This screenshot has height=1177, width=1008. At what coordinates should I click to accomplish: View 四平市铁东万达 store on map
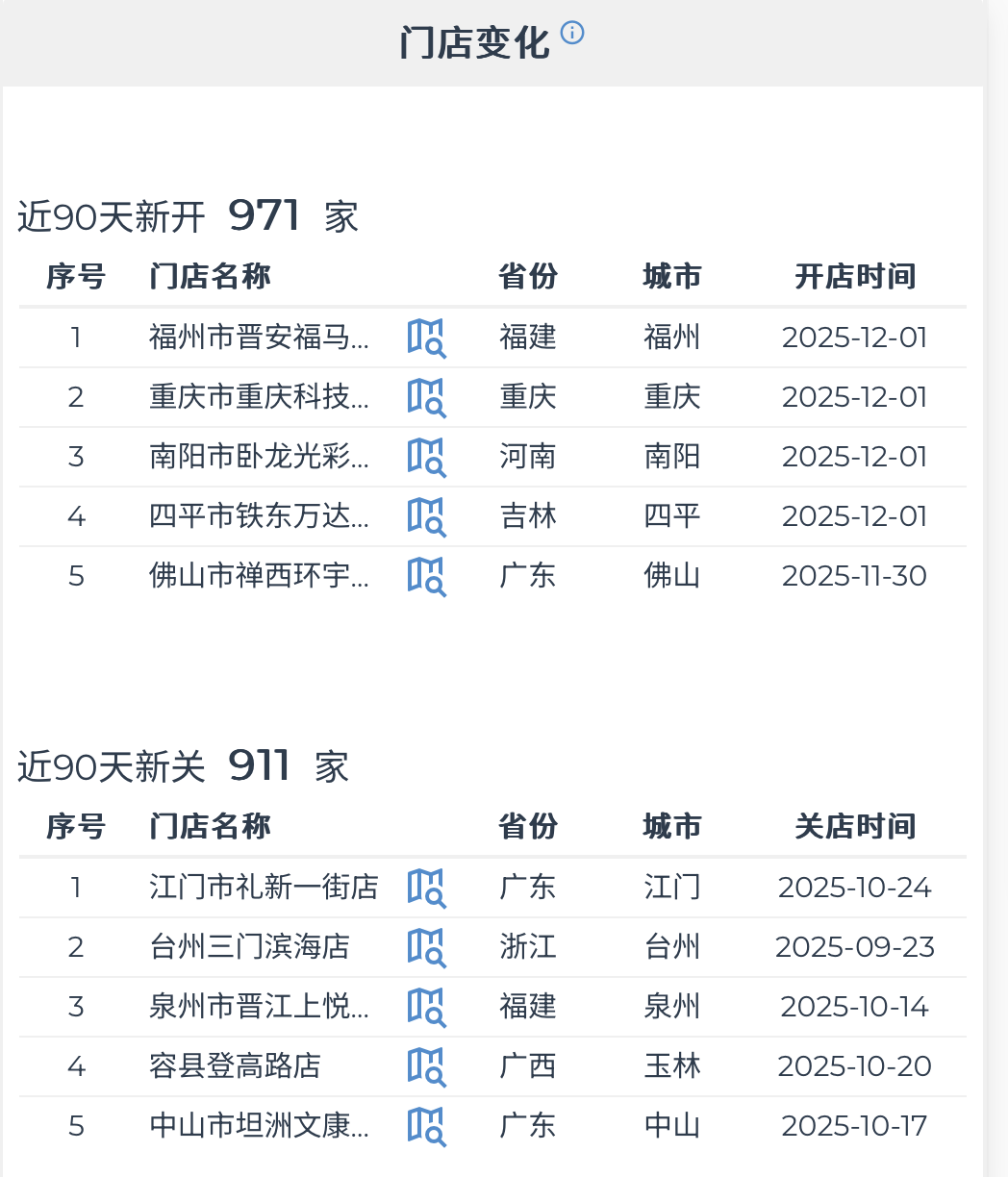coord(426,516)
